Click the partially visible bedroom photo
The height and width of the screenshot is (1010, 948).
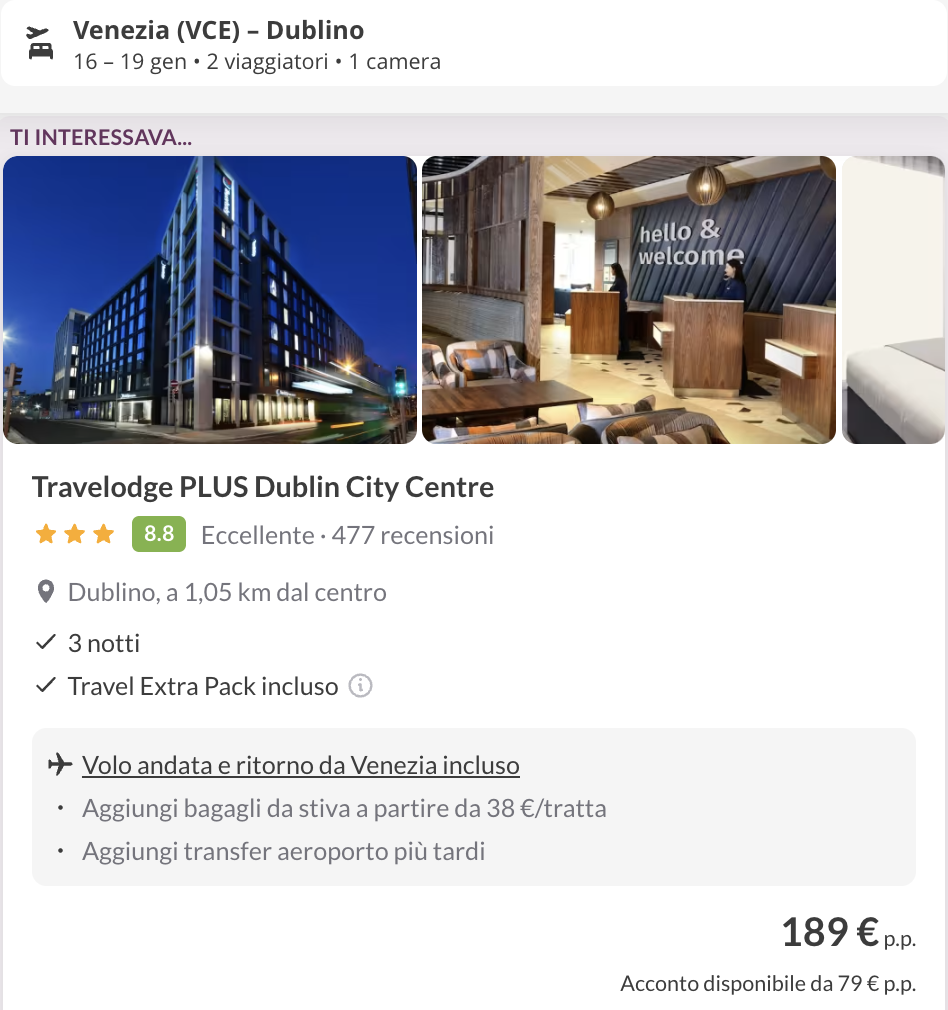(x=893, y=299)
